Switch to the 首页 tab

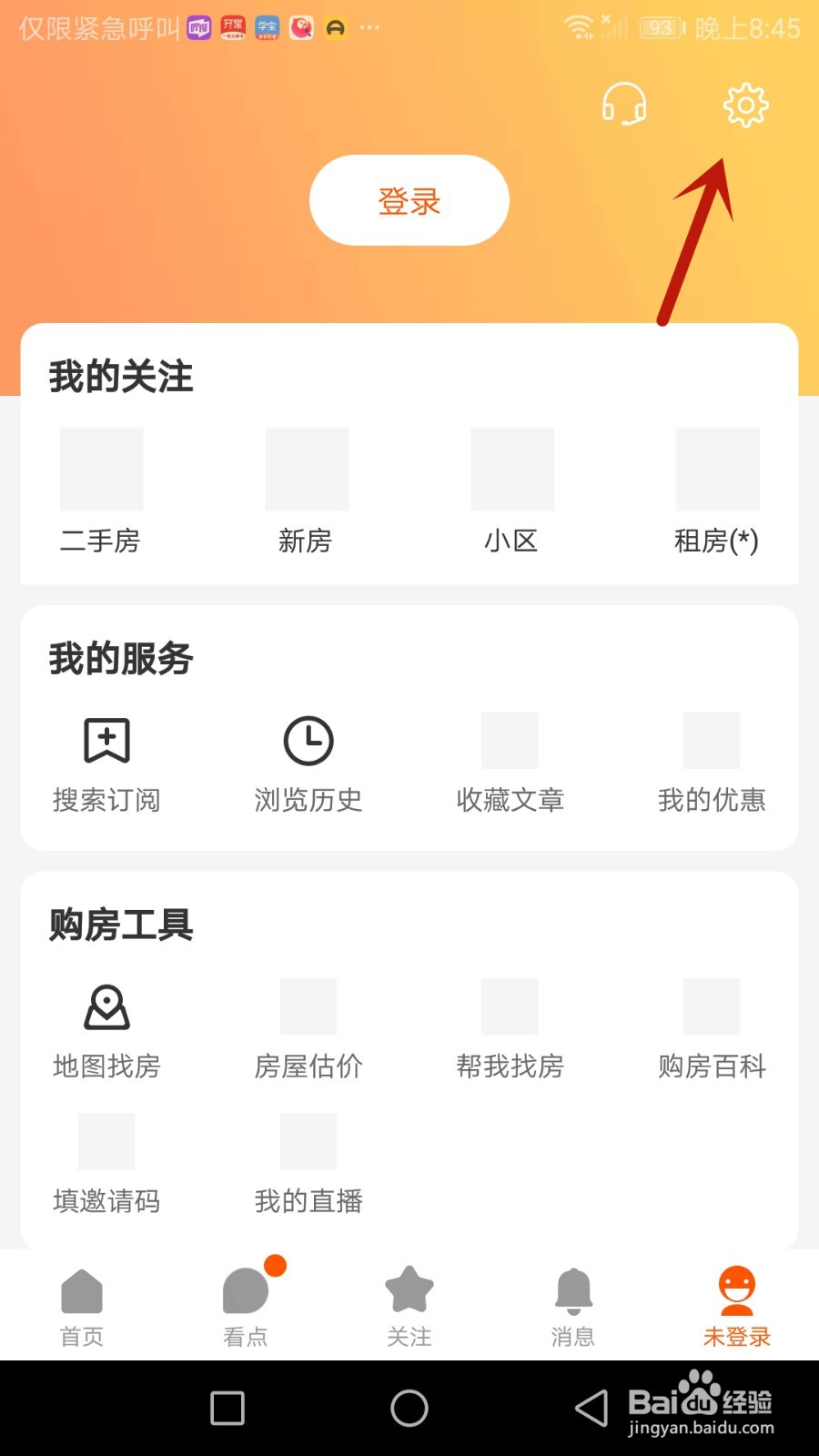coord(82,1308)
